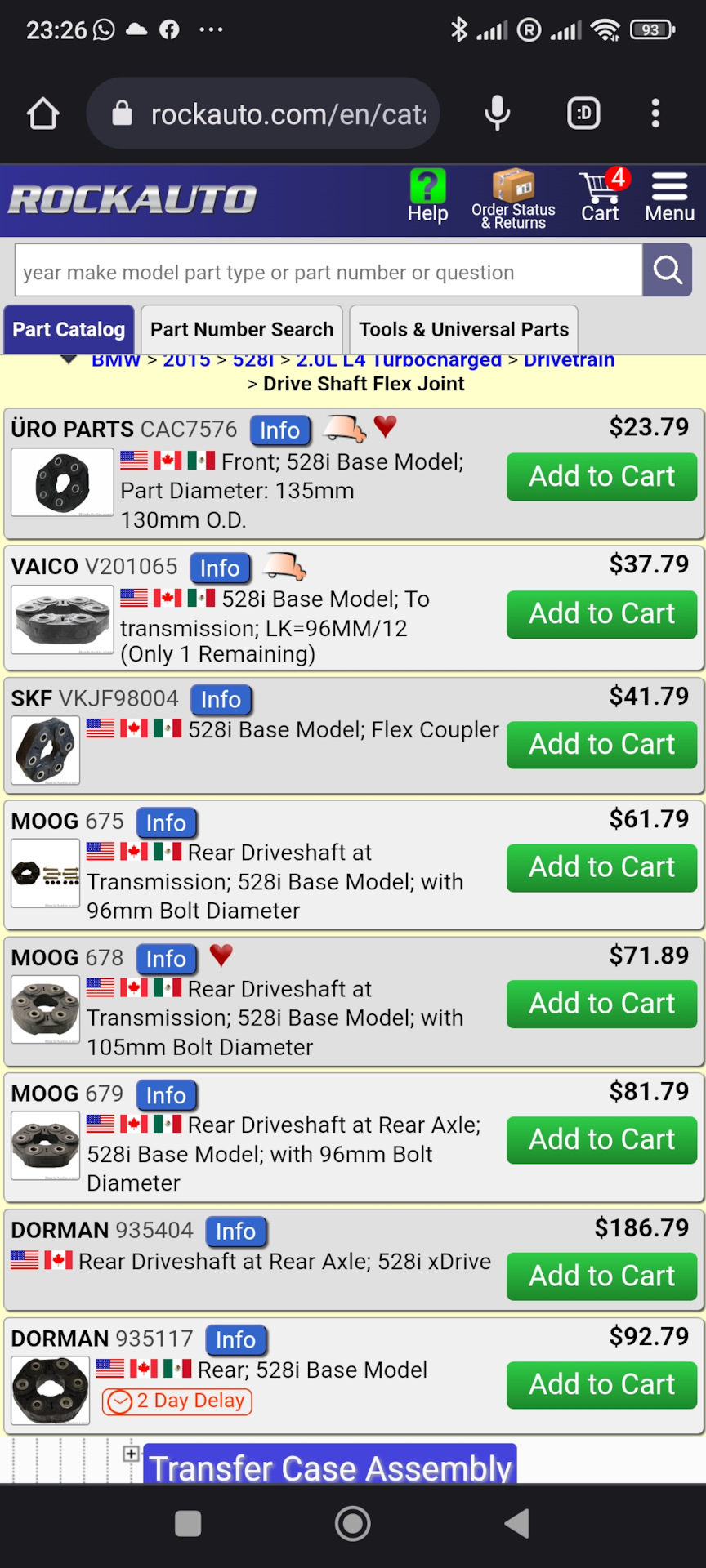Expand the Transfer Case Assembly category

point(131,1454)
